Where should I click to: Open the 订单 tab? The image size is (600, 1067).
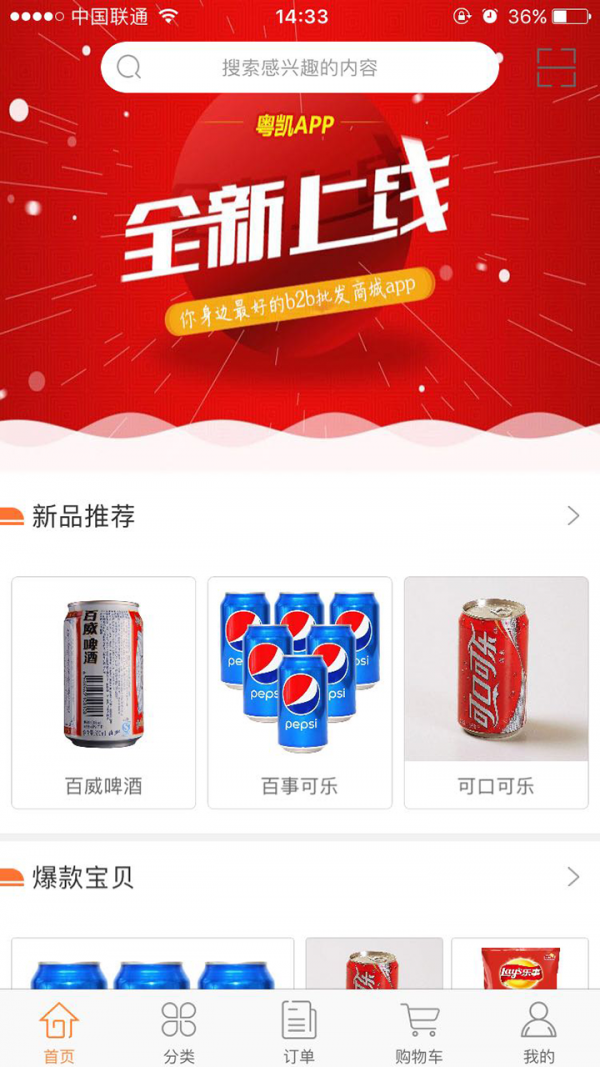pos(299,1032)
